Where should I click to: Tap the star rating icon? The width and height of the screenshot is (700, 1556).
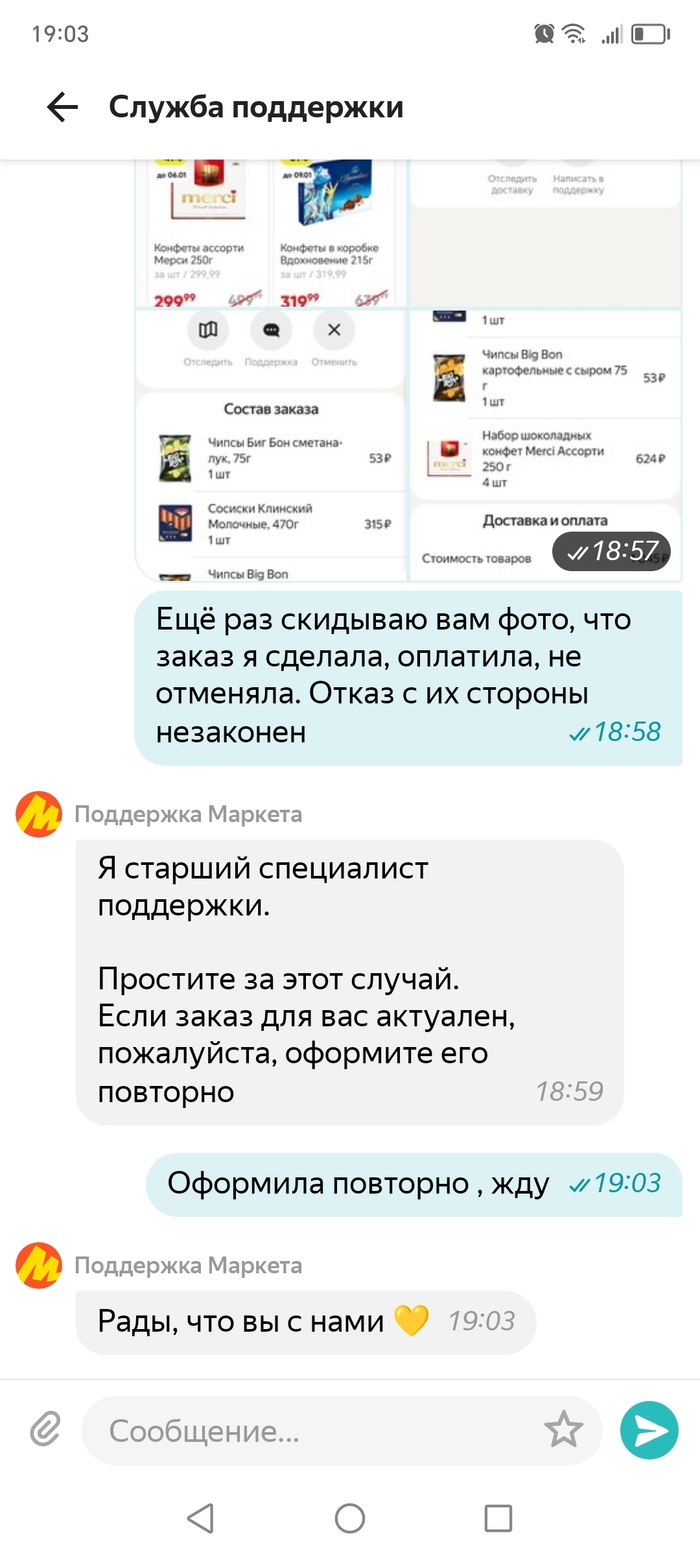(563, 1431)
